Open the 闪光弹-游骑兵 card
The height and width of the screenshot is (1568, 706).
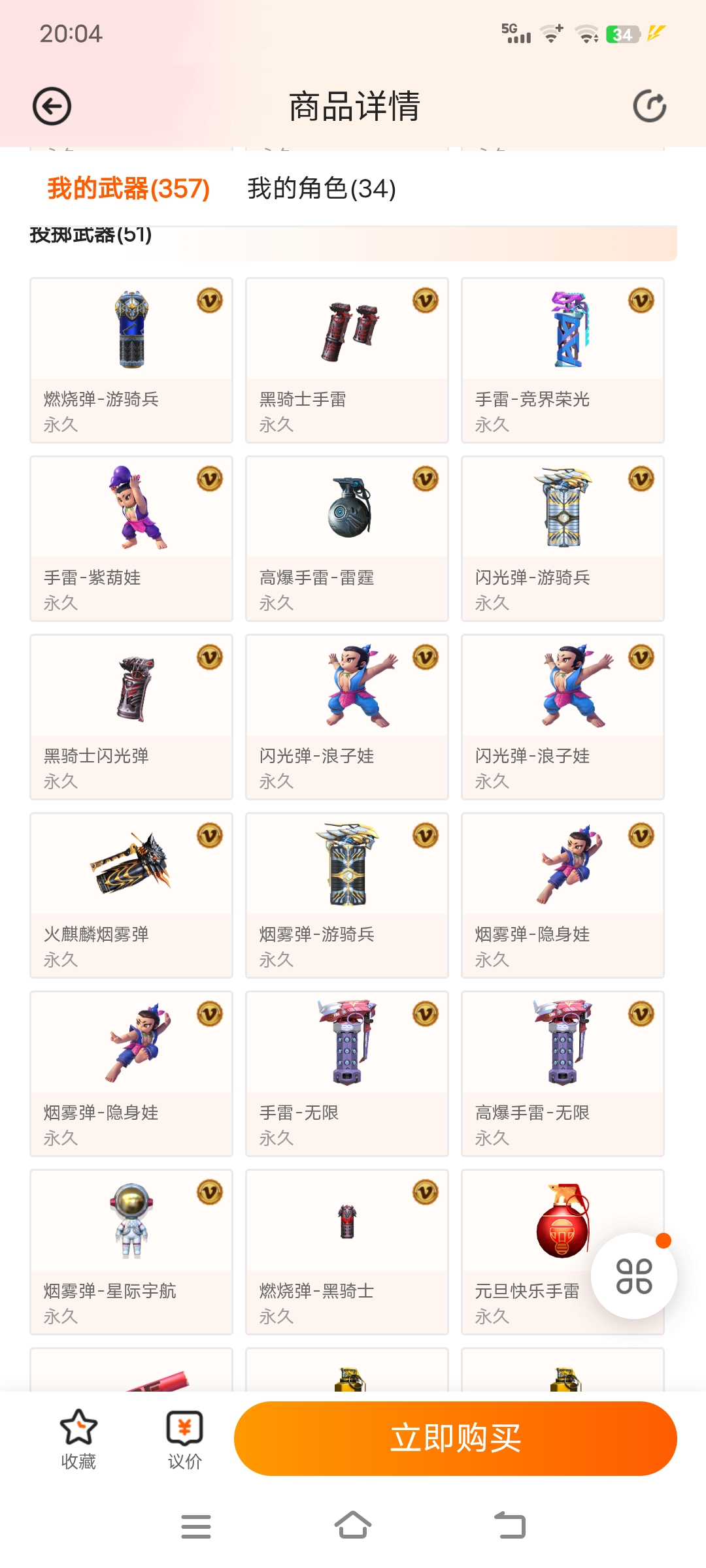click(563, 539)
